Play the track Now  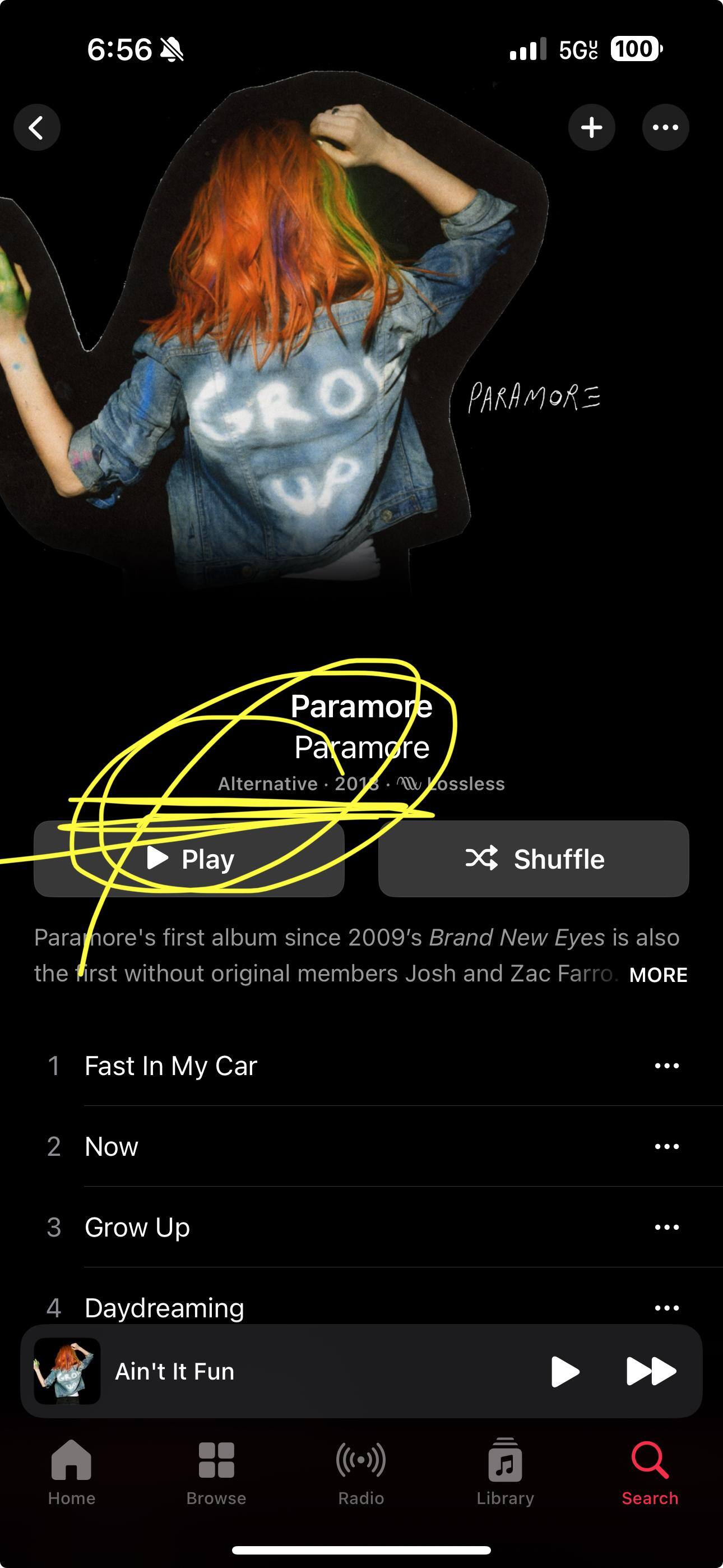click(112, 1147)
